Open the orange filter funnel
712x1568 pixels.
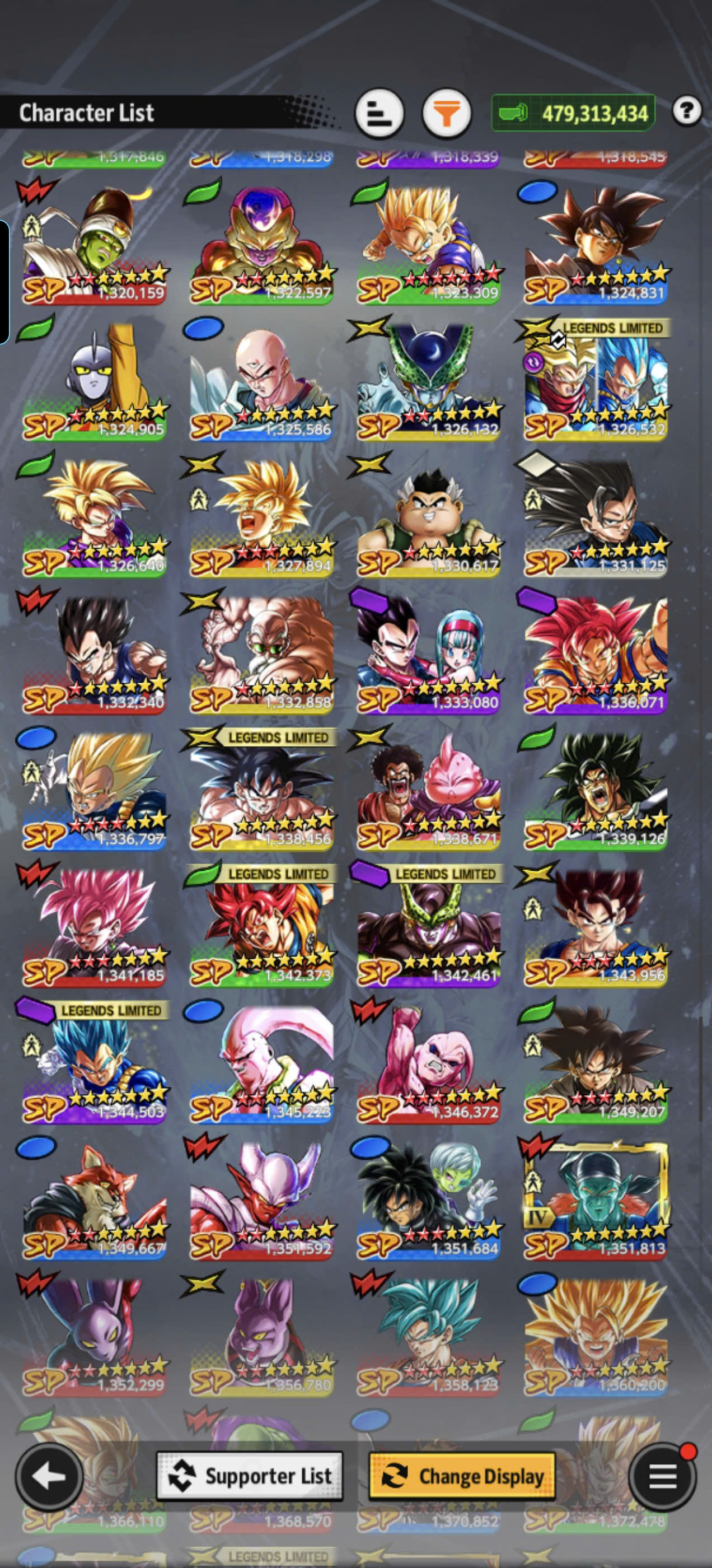[447, 114]
